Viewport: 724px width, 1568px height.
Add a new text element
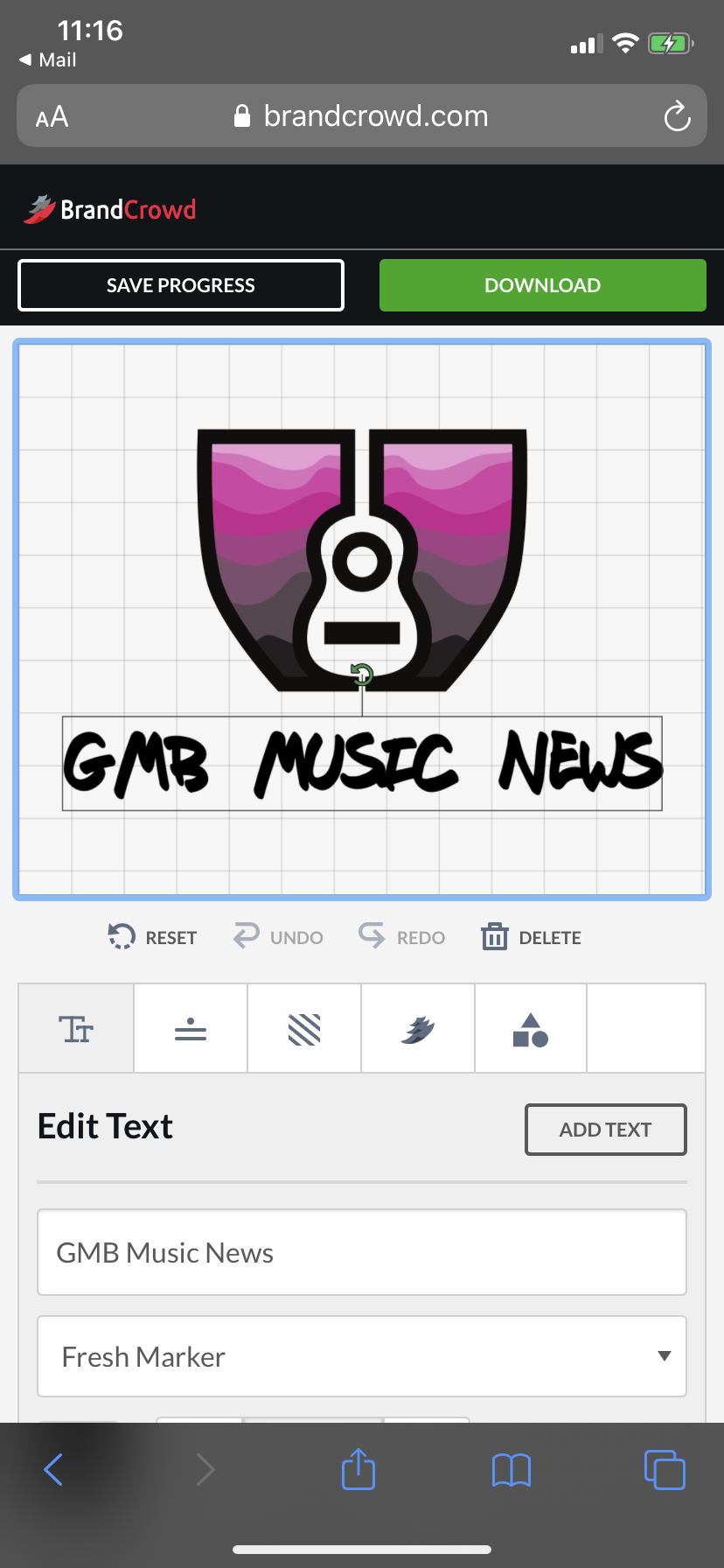tap(605, 1130)
